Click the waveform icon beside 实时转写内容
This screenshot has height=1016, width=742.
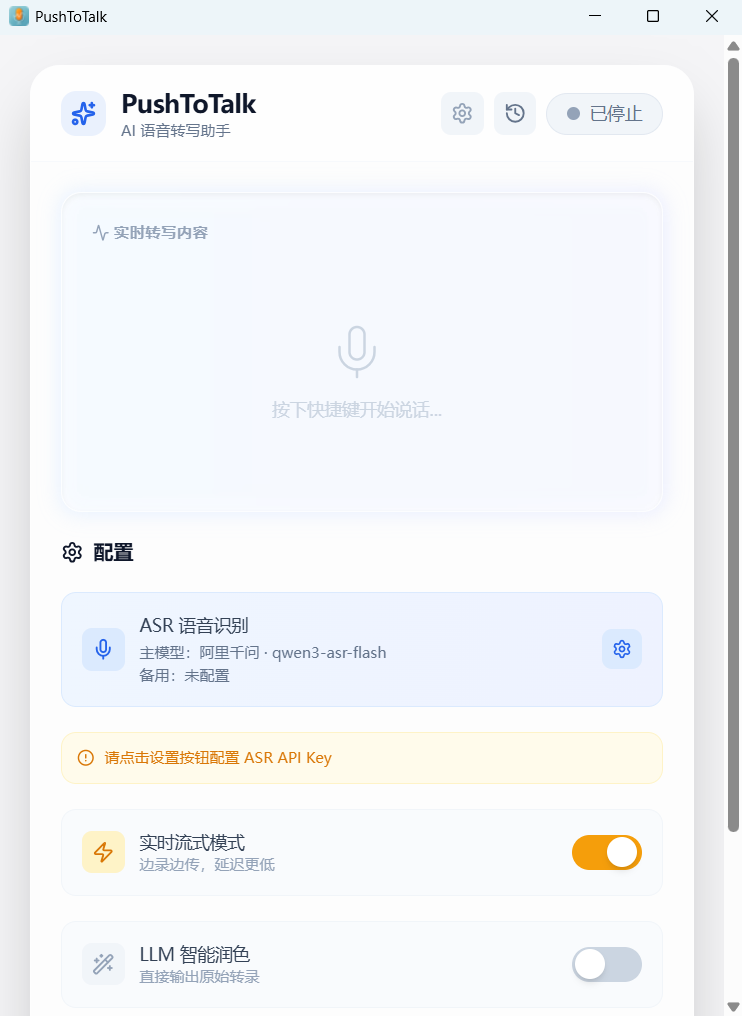click(99, 231)
